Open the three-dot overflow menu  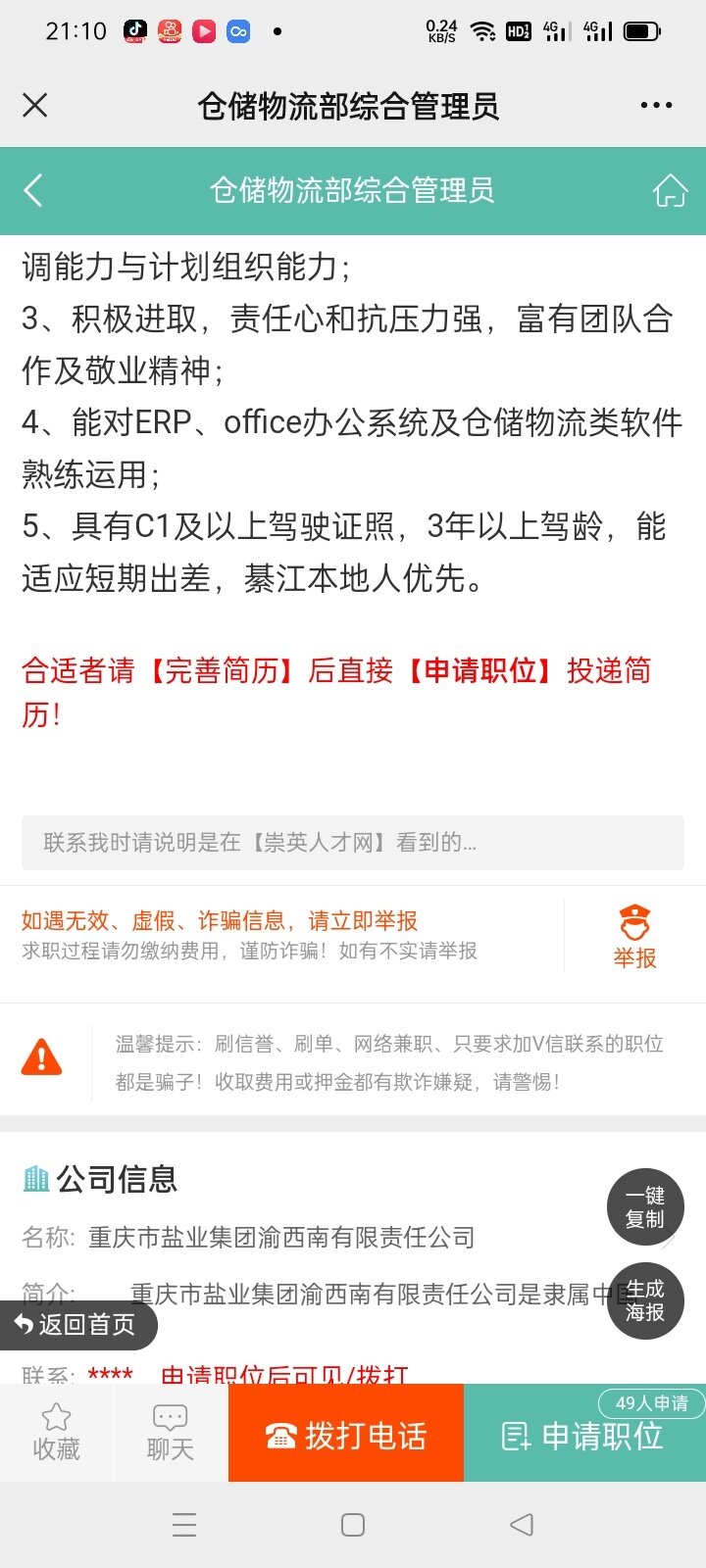656,106
